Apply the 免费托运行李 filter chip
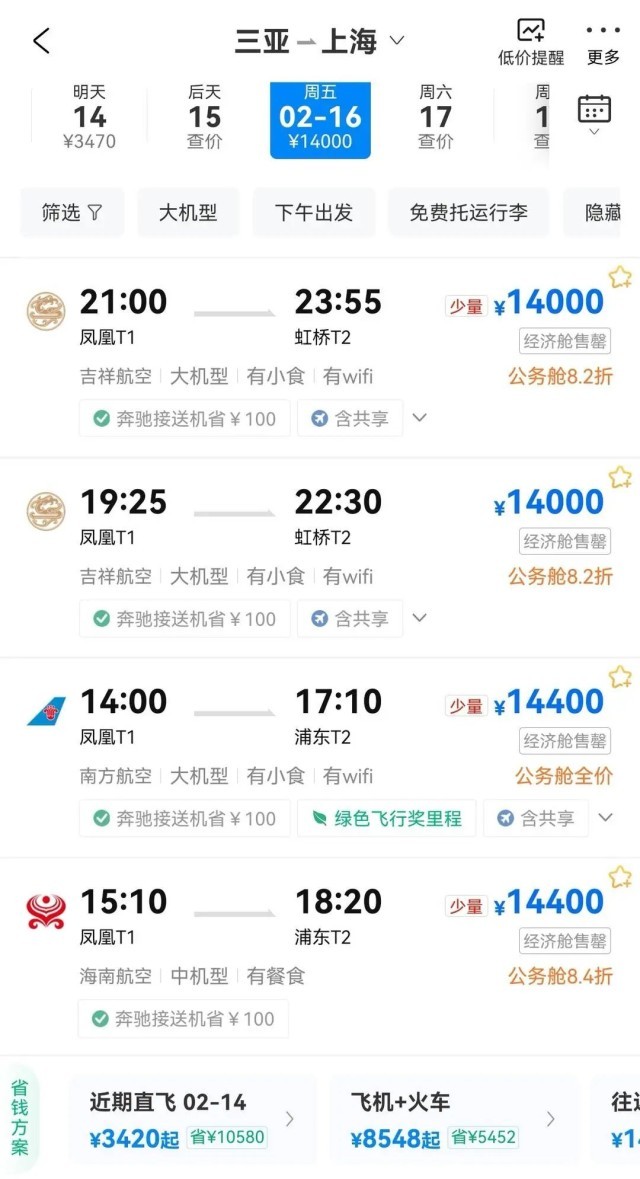 468,212
